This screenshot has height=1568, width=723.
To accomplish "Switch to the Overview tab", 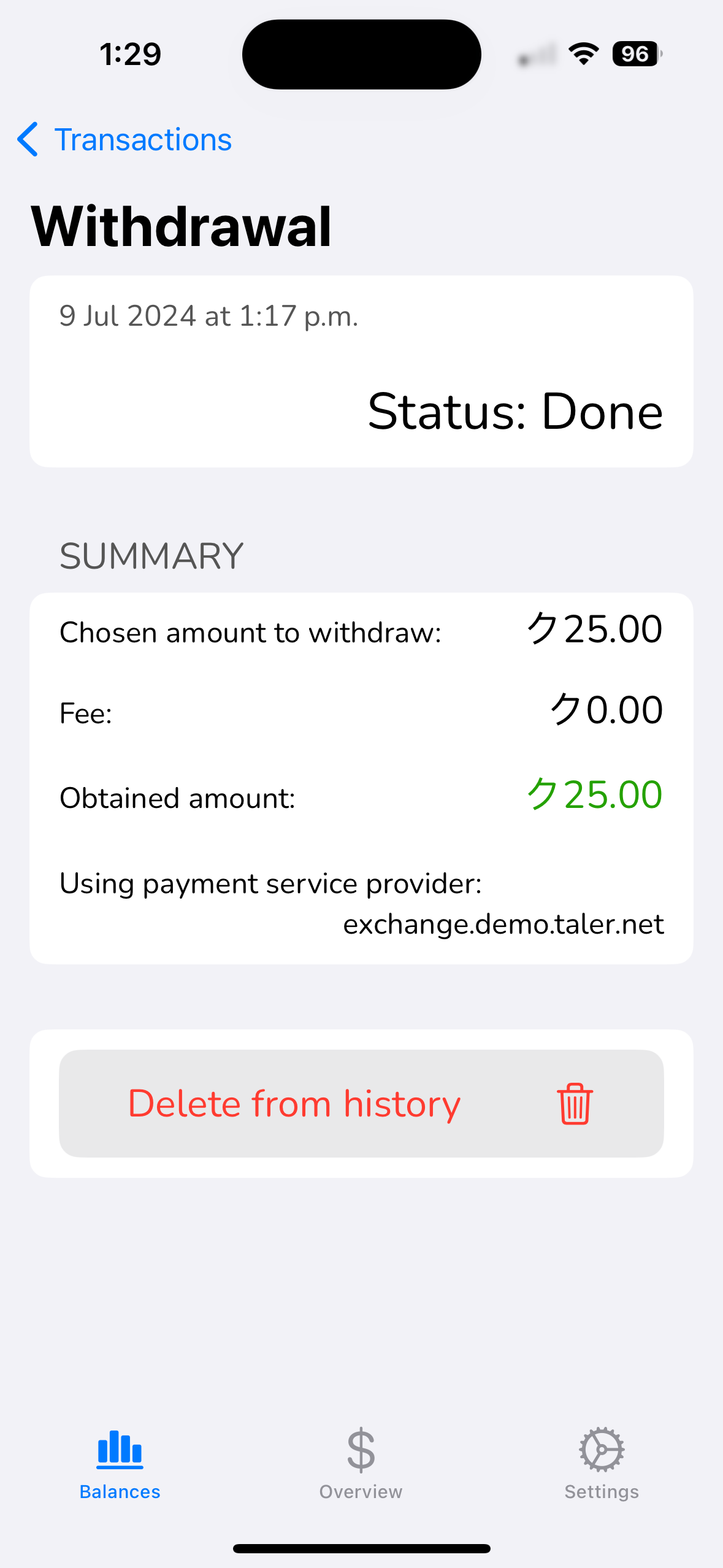I will 361,1472.
